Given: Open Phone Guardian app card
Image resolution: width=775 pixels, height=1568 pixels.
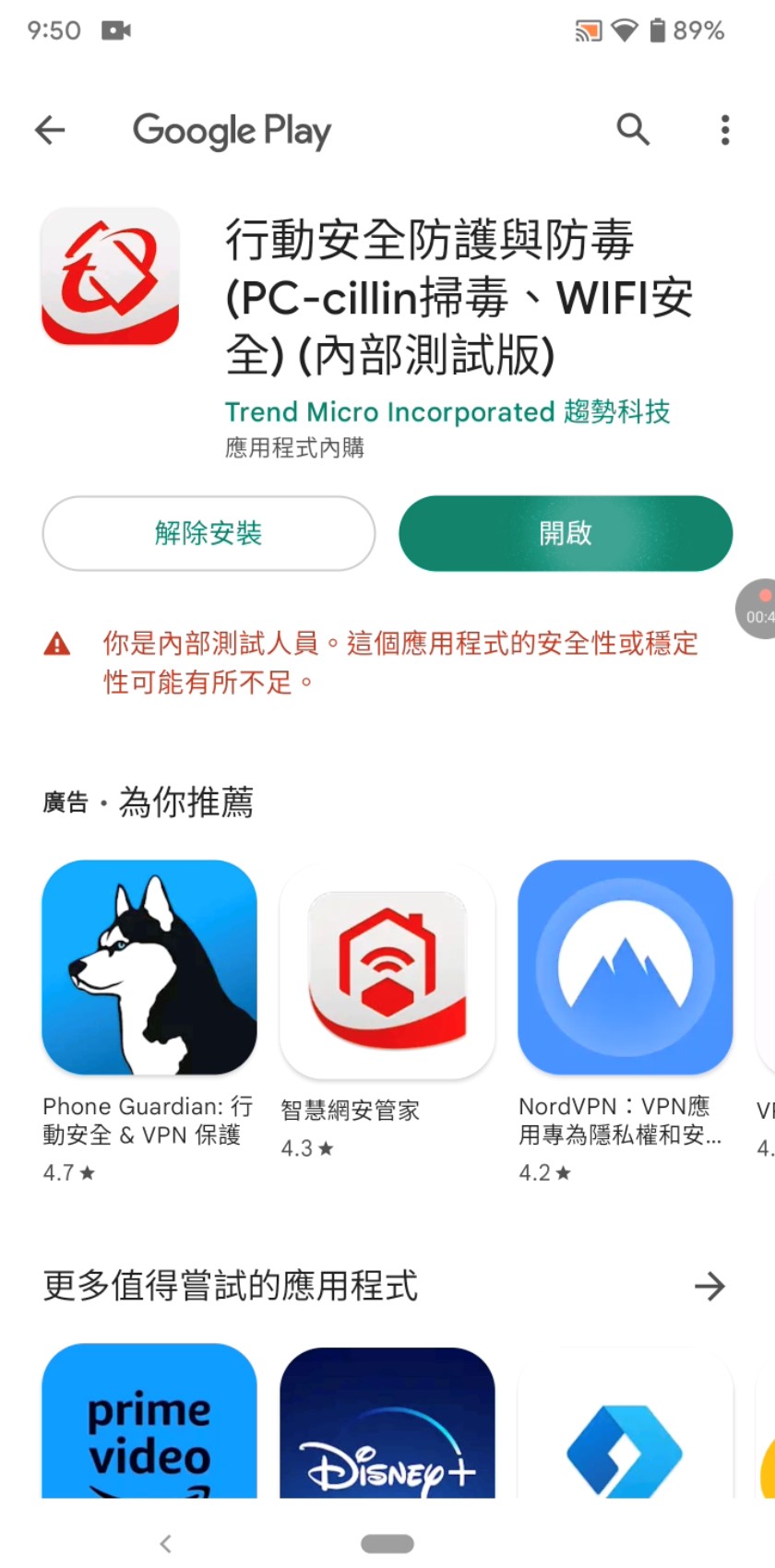Looking at the screenshot, I should (x=149, y=968).
